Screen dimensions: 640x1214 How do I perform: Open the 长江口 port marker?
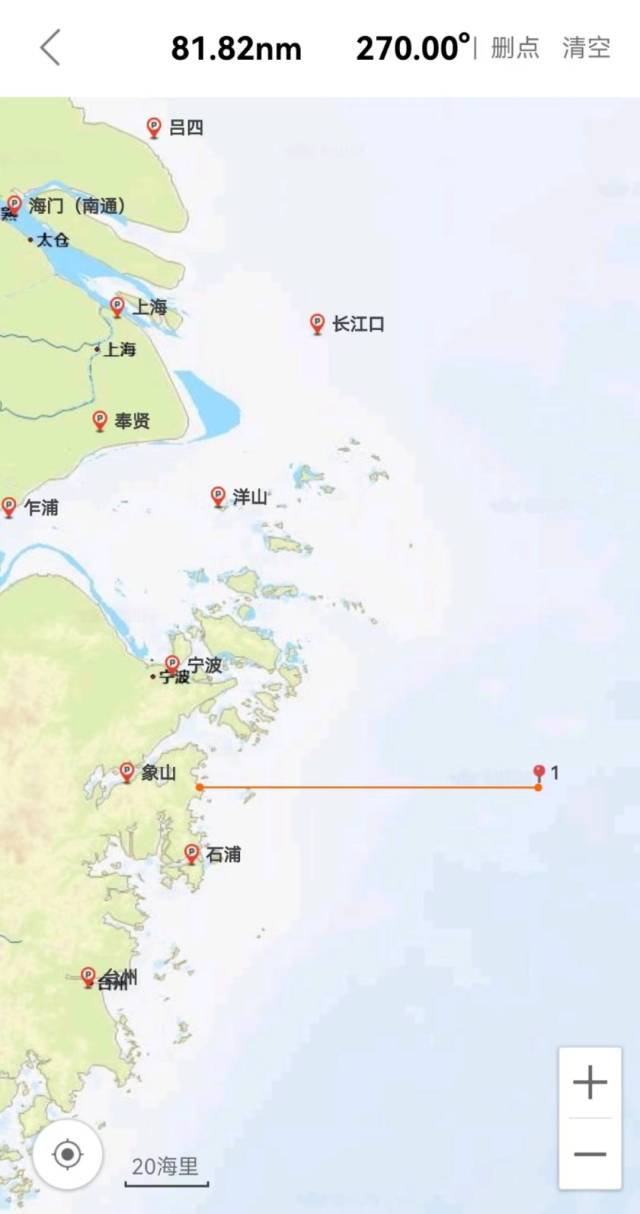318,323
